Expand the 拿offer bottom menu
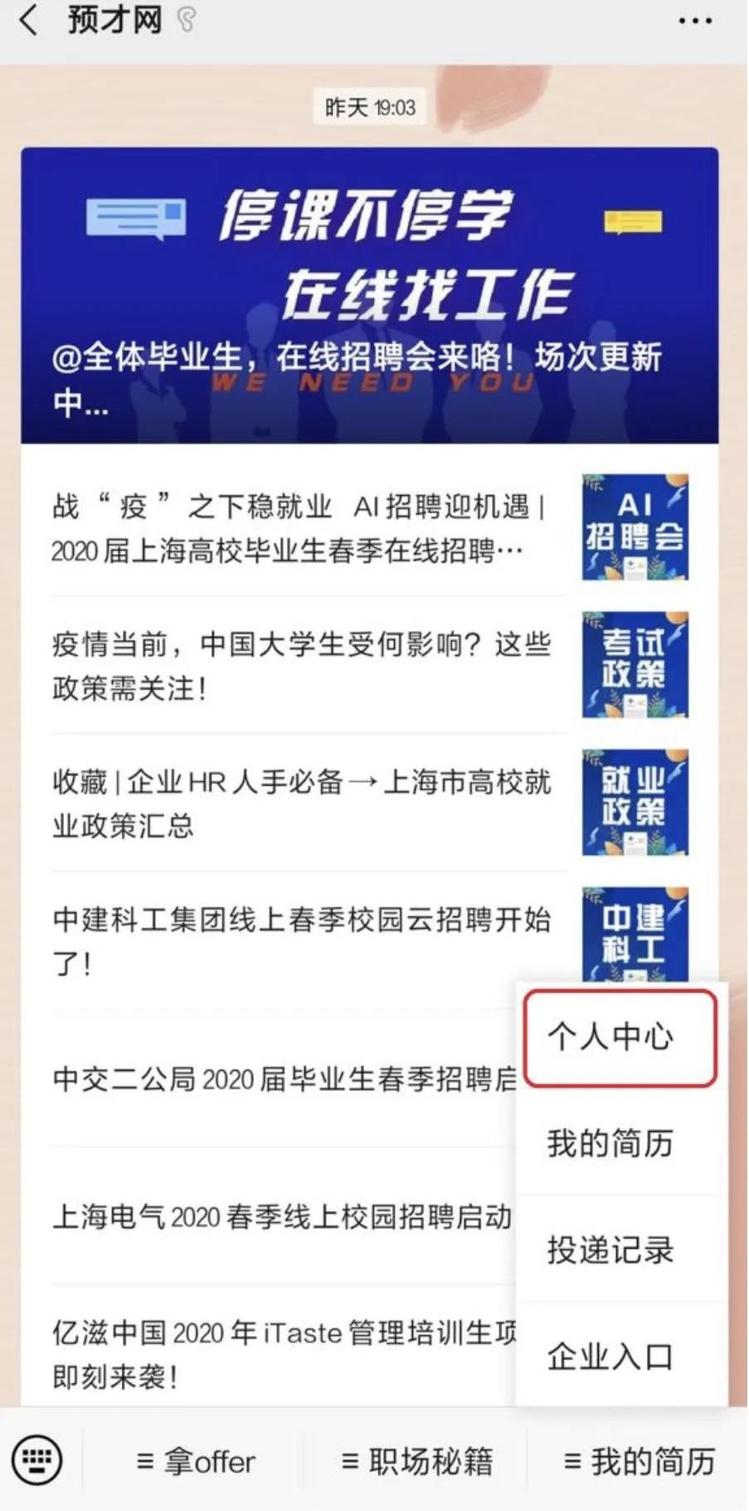The image size is (749, 1511). [x=196, y=1462]
